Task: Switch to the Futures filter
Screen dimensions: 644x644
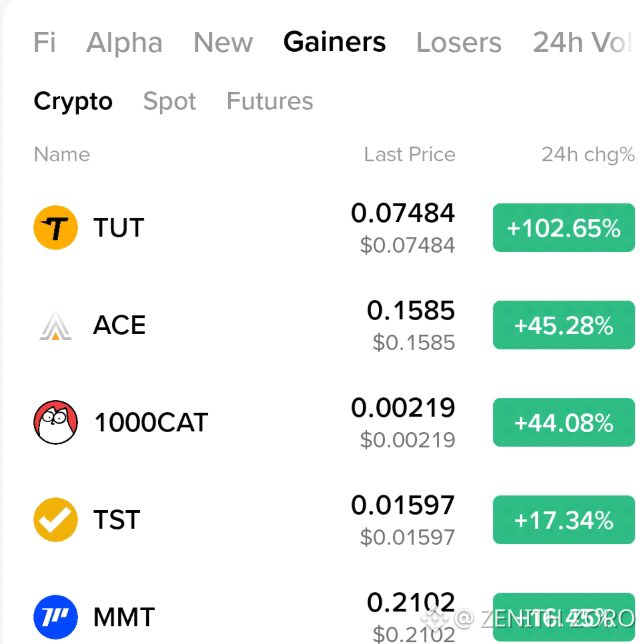Action: coord(270,101)
